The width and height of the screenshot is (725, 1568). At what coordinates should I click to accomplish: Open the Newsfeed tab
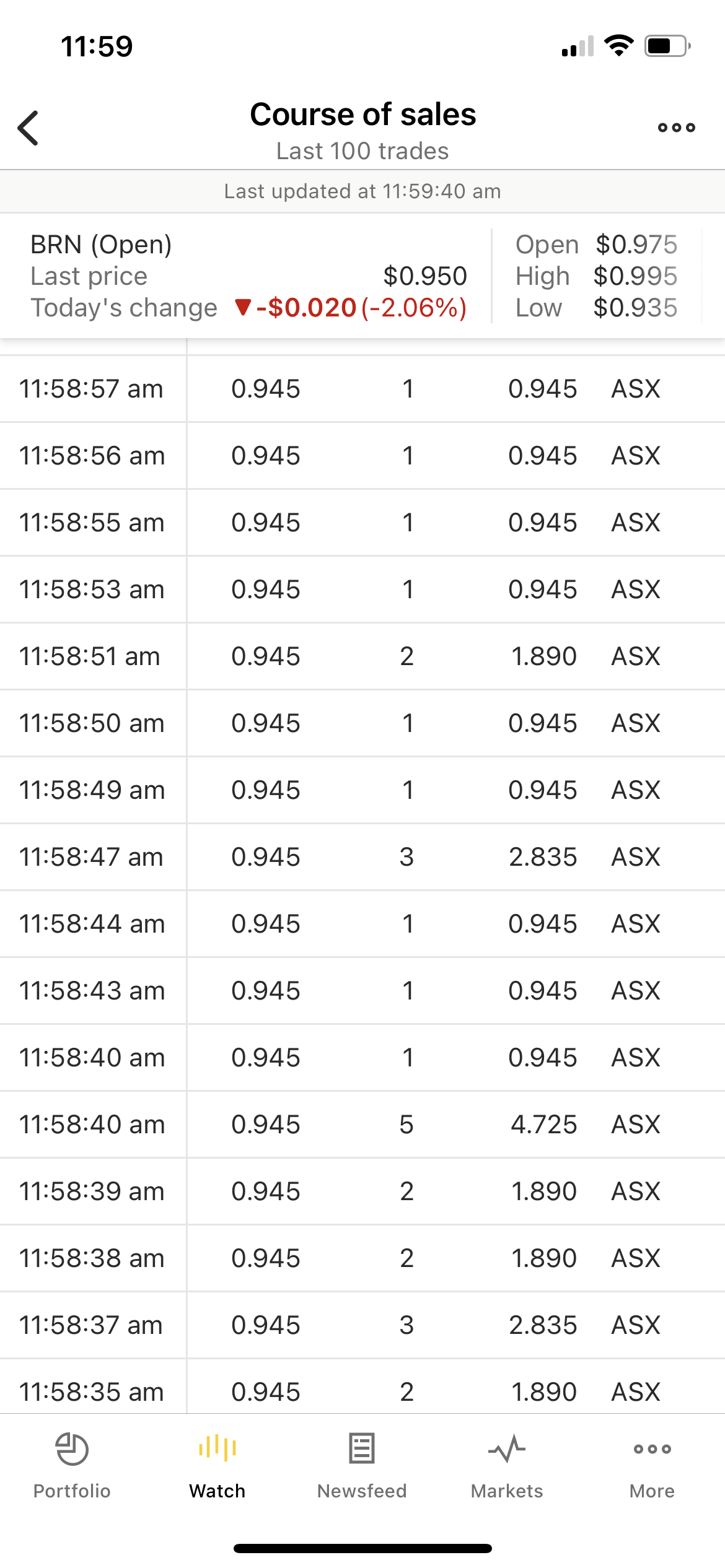point(362,1466)
